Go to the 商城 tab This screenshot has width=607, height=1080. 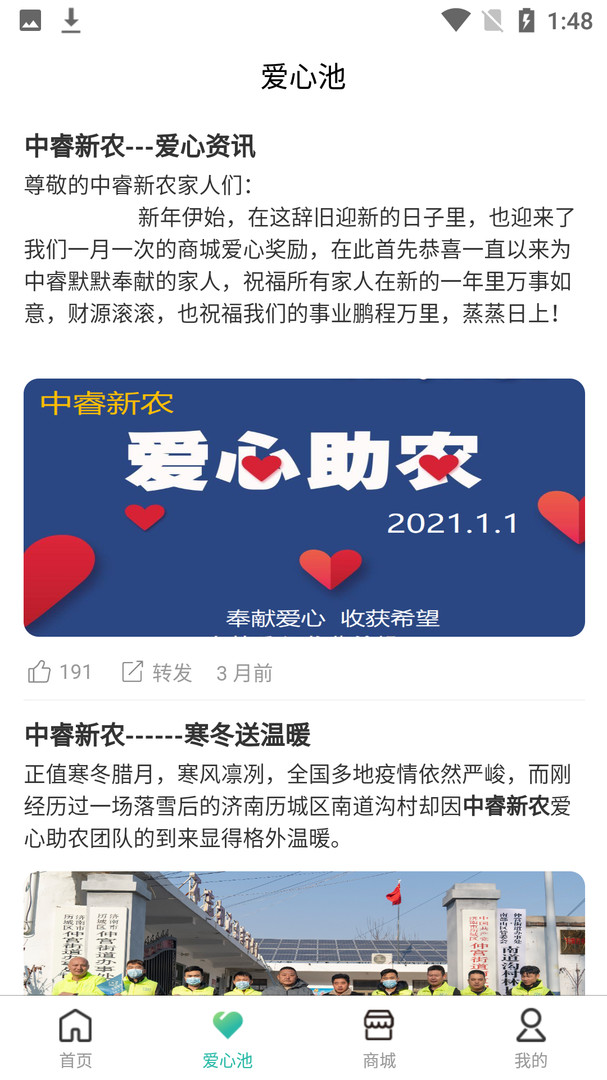(x=379, y=1038)
